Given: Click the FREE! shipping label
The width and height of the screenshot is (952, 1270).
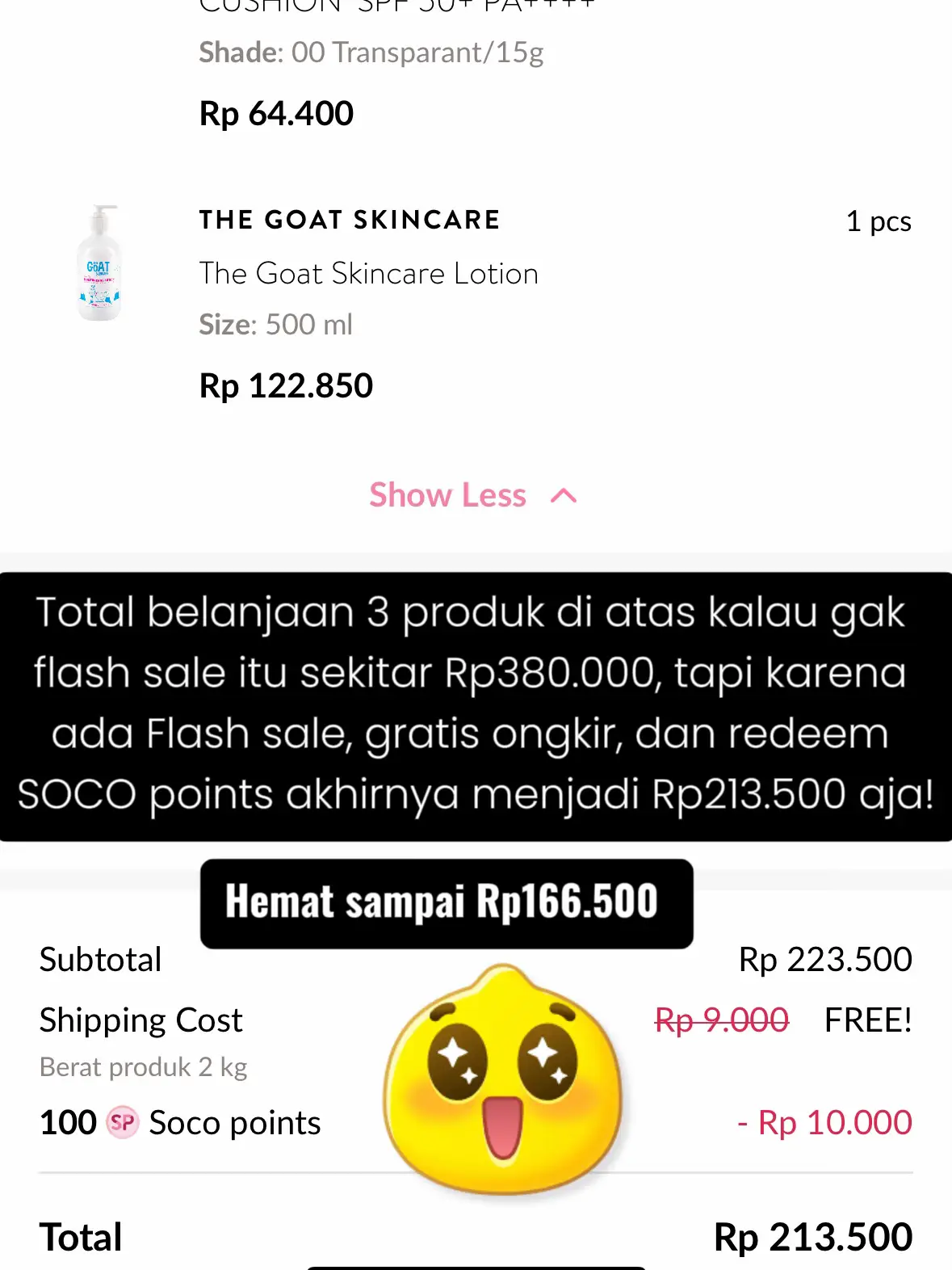Looking at the screenshot, I should point(866,1020).
